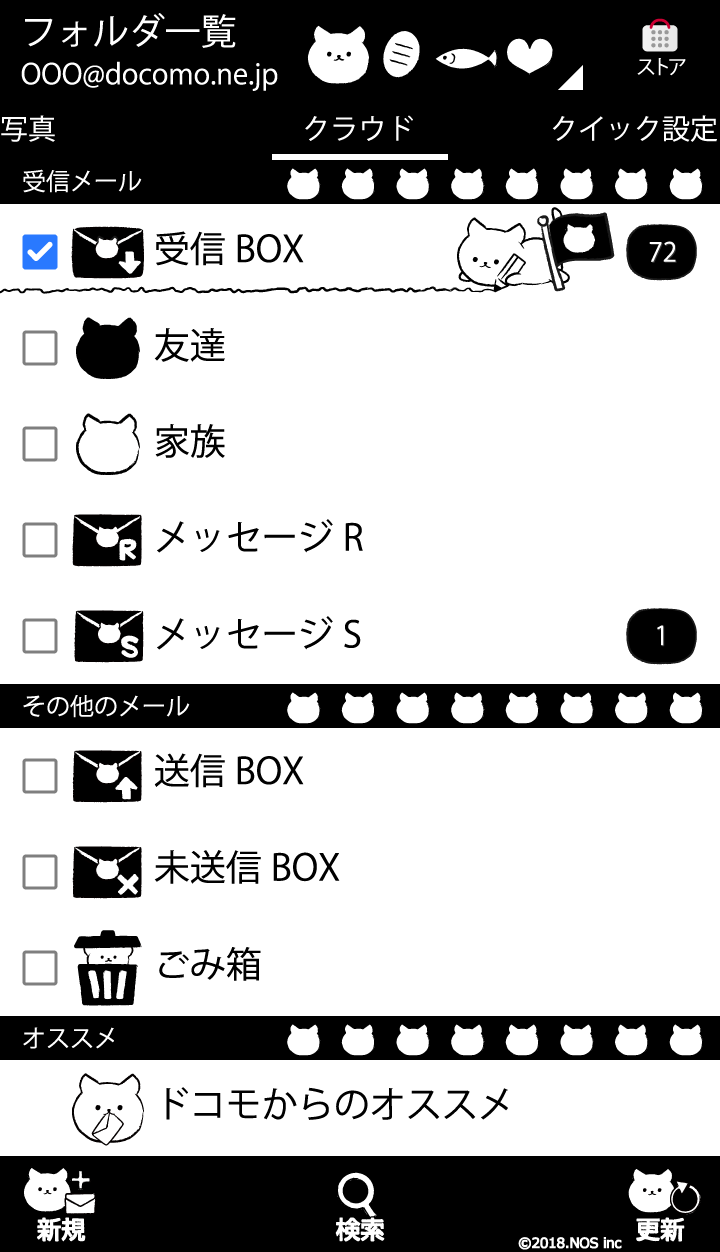Open the 友達 folder
This screenshot has height=1252, width=720.
190,347
